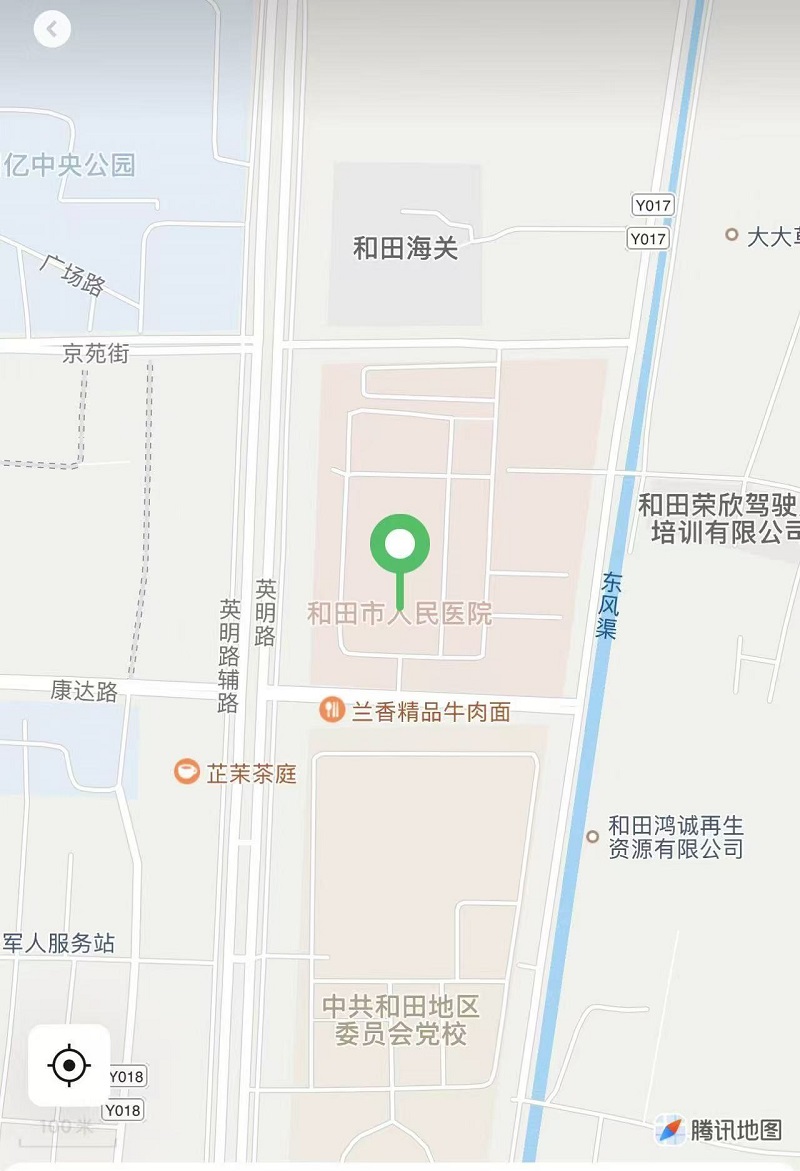The image size is (800, 1171).
Task: Open the 和田鸿诚再生资源有限公司 place marker
Action: pos(592,836)
